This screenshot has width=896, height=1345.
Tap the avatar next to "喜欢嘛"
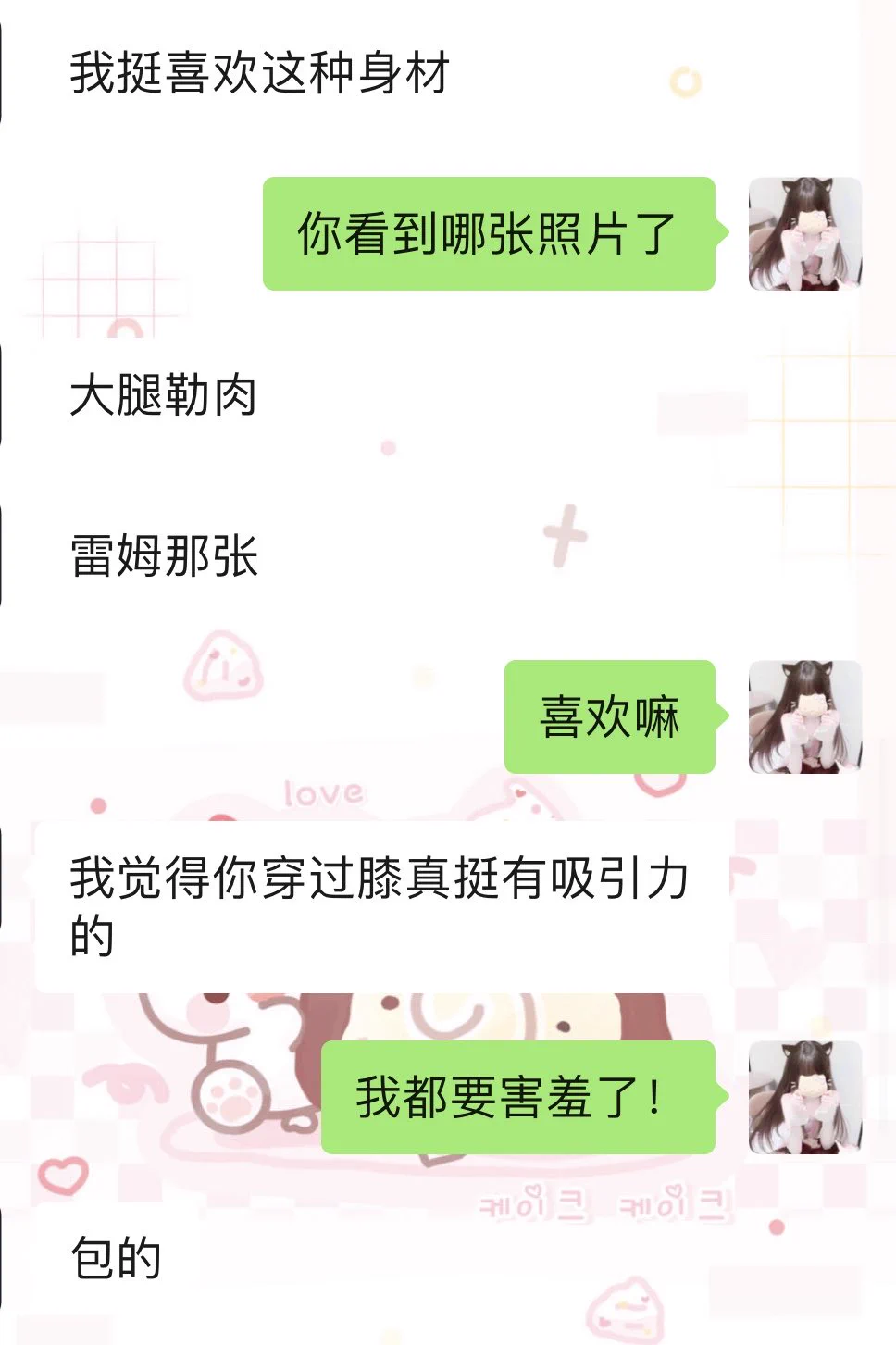click(804, 716)
